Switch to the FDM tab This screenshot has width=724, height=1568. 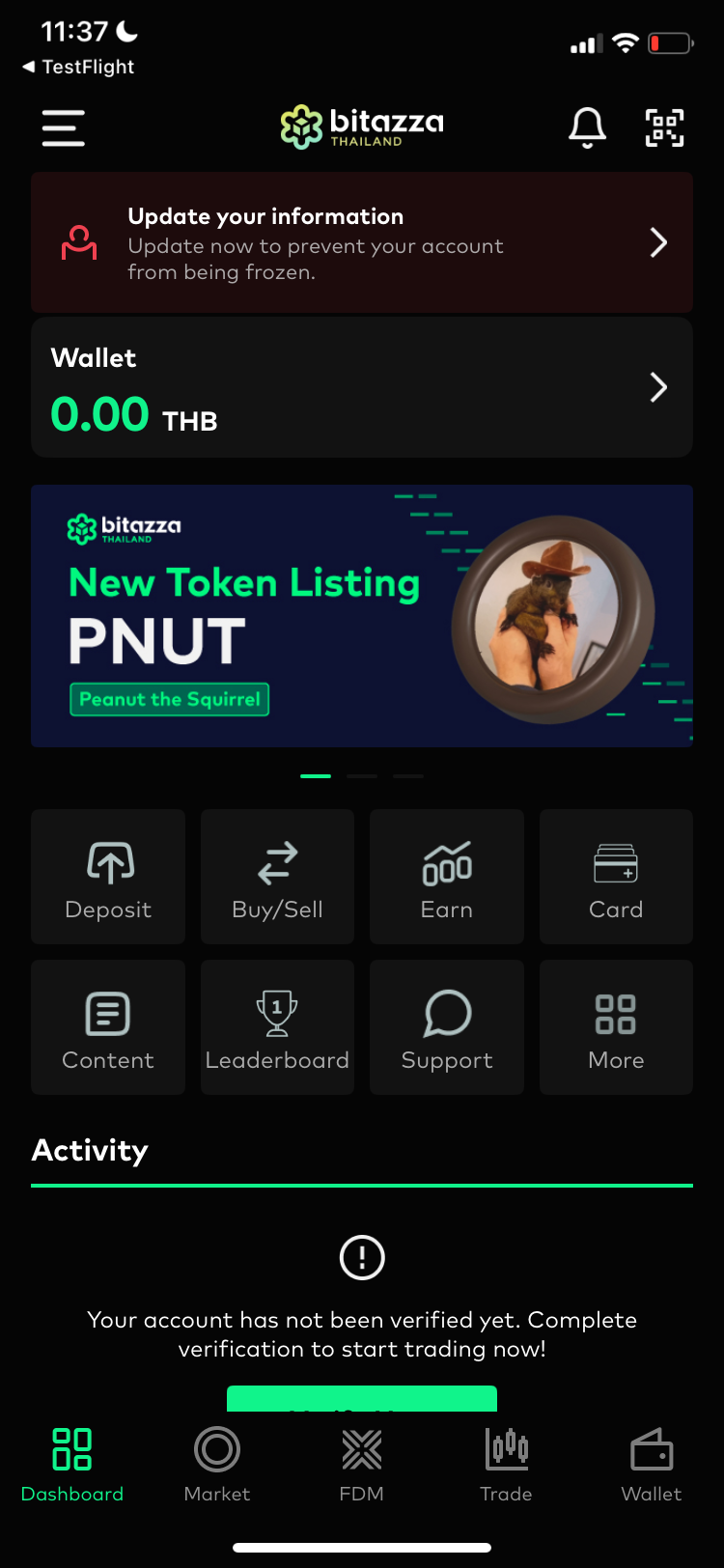[x=362, y=1465]
